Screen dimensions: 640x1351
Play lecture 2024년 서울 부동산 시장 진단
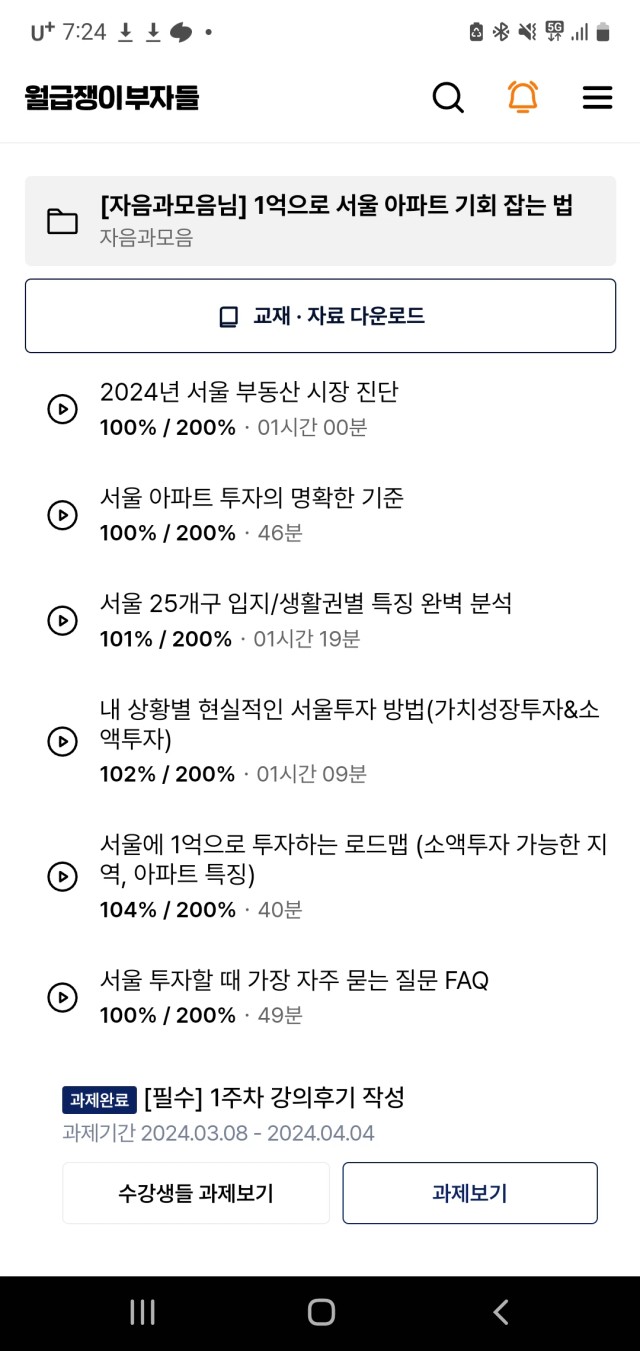coord(320,409)
